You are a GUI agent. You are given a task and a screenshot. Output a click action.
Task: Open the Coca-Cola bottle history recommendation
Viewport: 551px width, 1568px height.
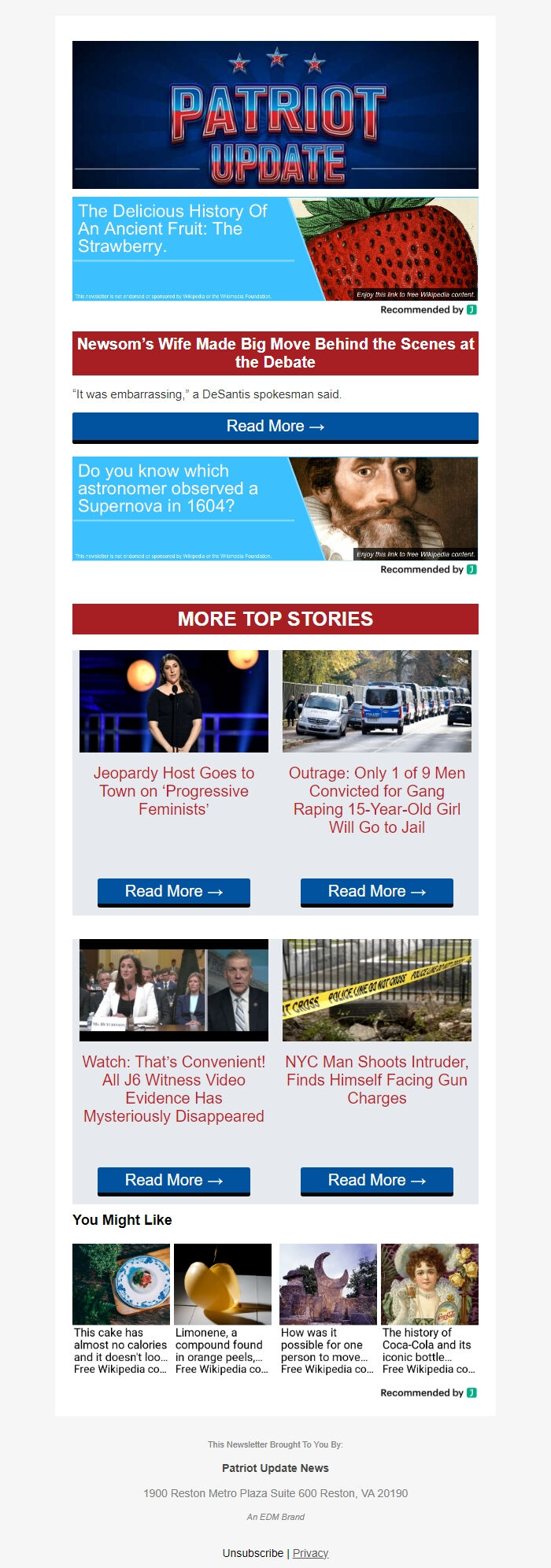pyautogui.click(x=429, y=1309)
